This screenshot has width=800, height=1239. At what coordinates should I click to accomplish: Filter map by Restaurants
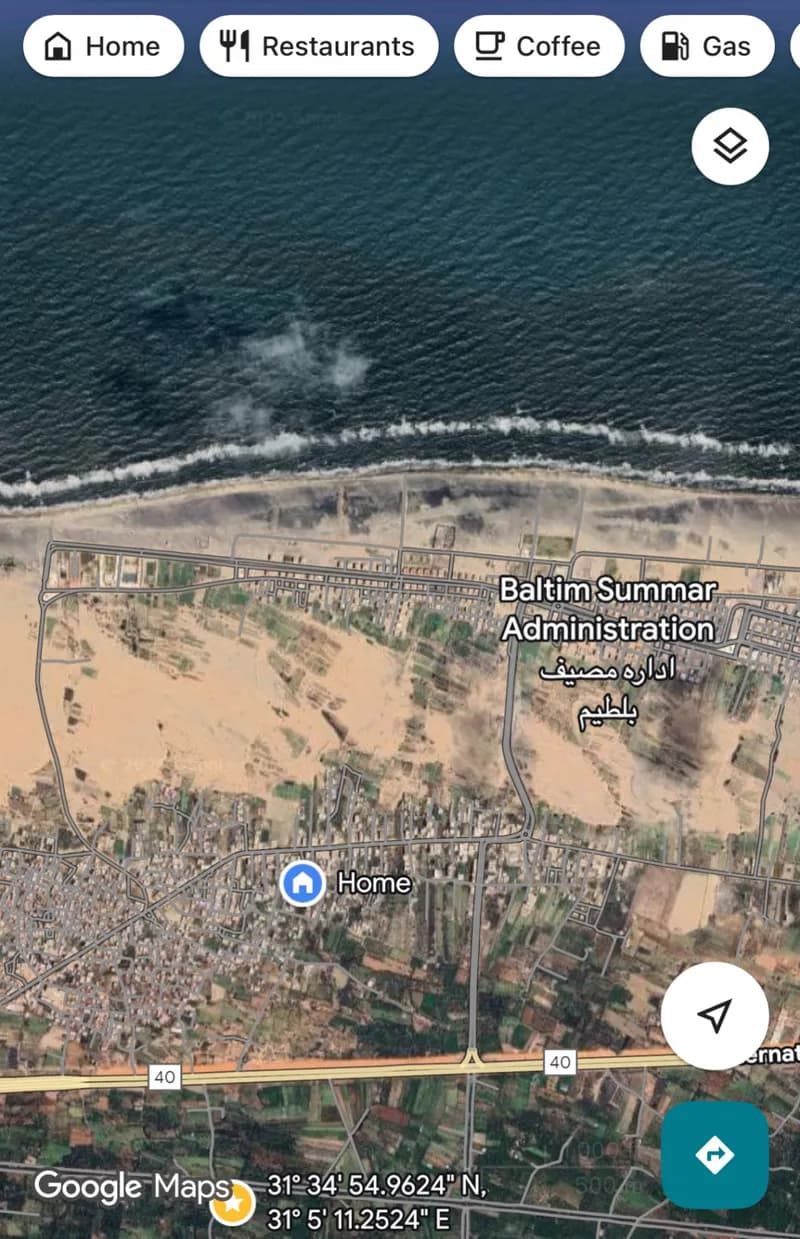point(318,46)
